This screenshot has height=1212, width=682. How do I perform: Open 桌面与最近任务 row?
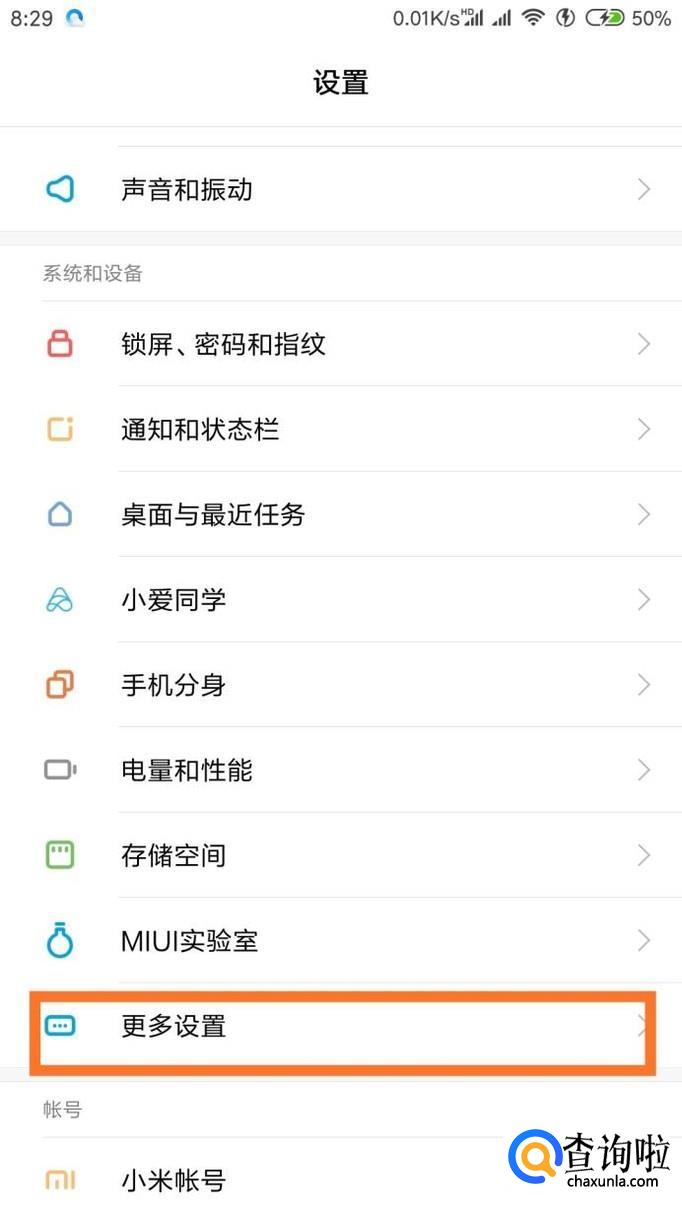coord(340,514)
